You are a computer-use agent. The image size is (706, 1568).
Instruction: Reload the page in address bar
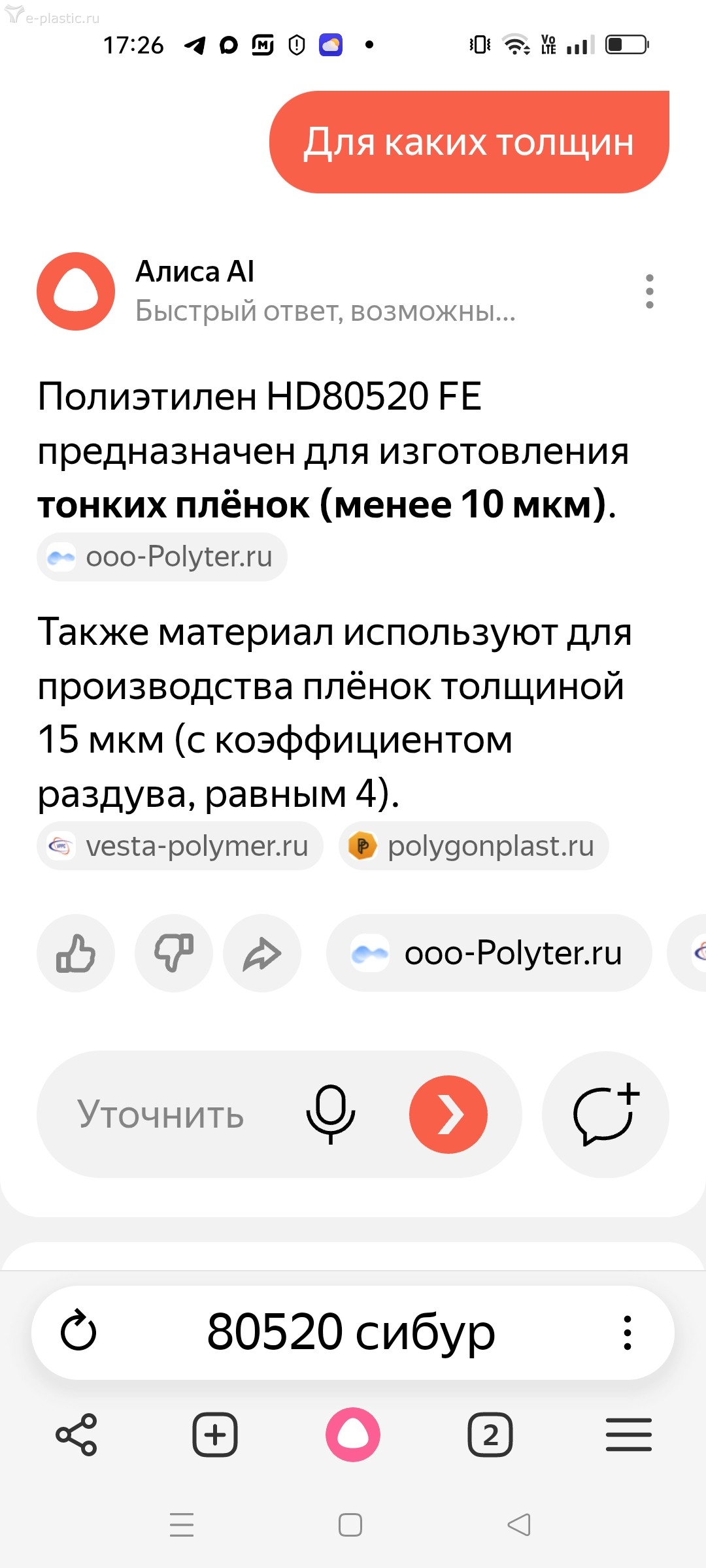tap(78, 1333)
